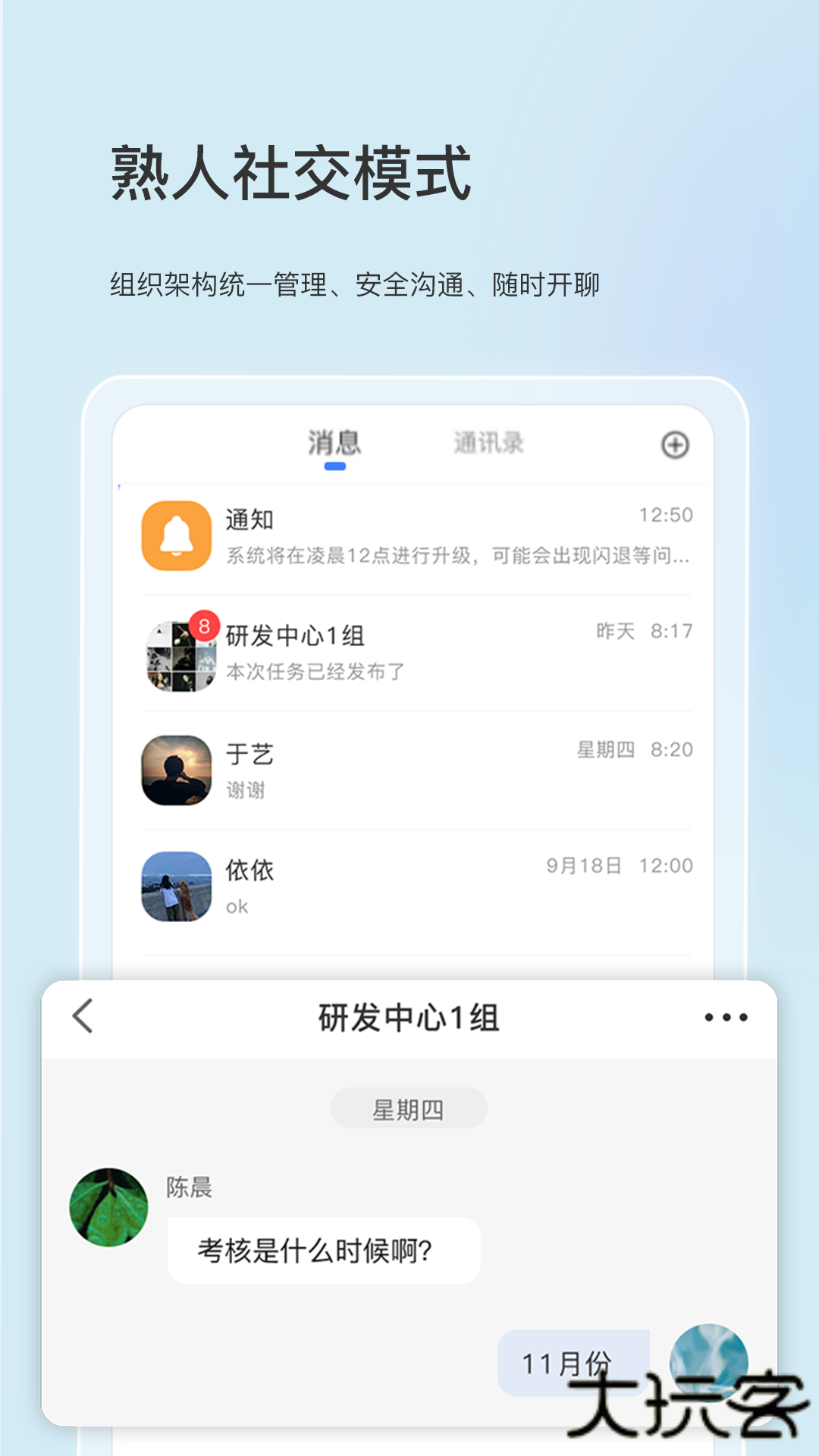This screenshot has width=819, height=1456.
Task: Open the plus icon to start new chat
Action: coord(673,444)
